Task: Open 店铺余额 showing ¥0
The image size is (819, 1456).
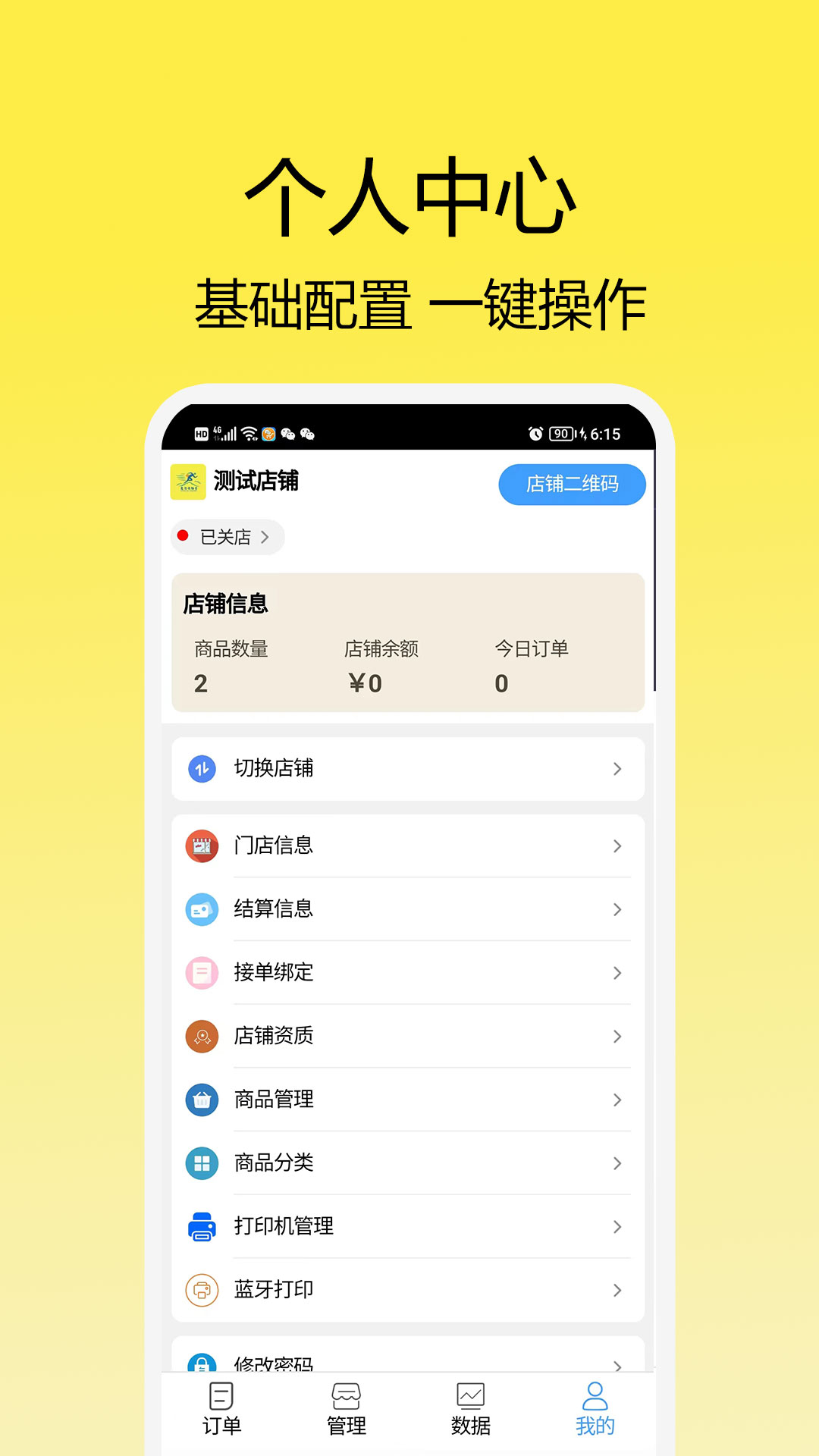Action: [x=383, y=667]
